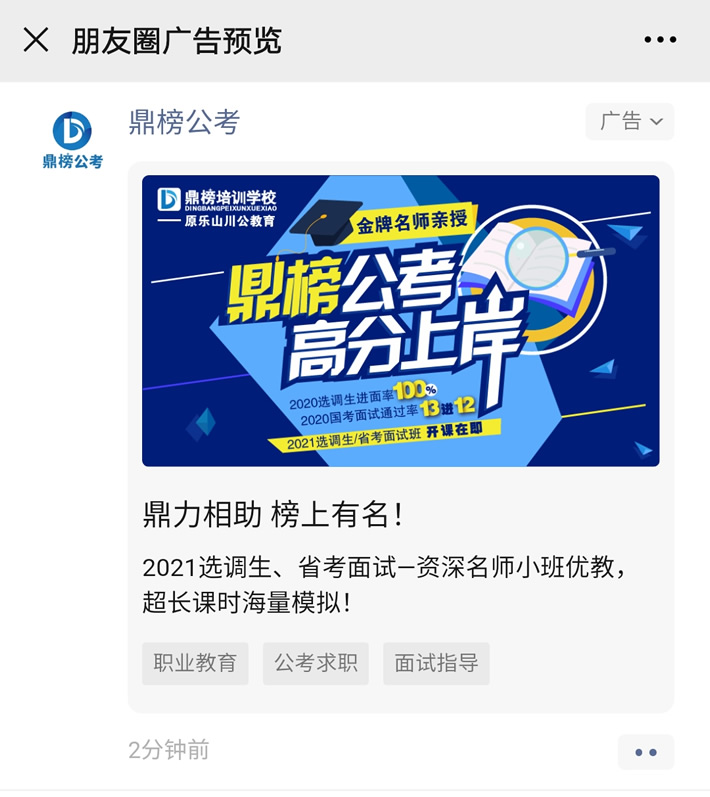Tap the 鼎榜公考 account name

click(x=184, y=122)
